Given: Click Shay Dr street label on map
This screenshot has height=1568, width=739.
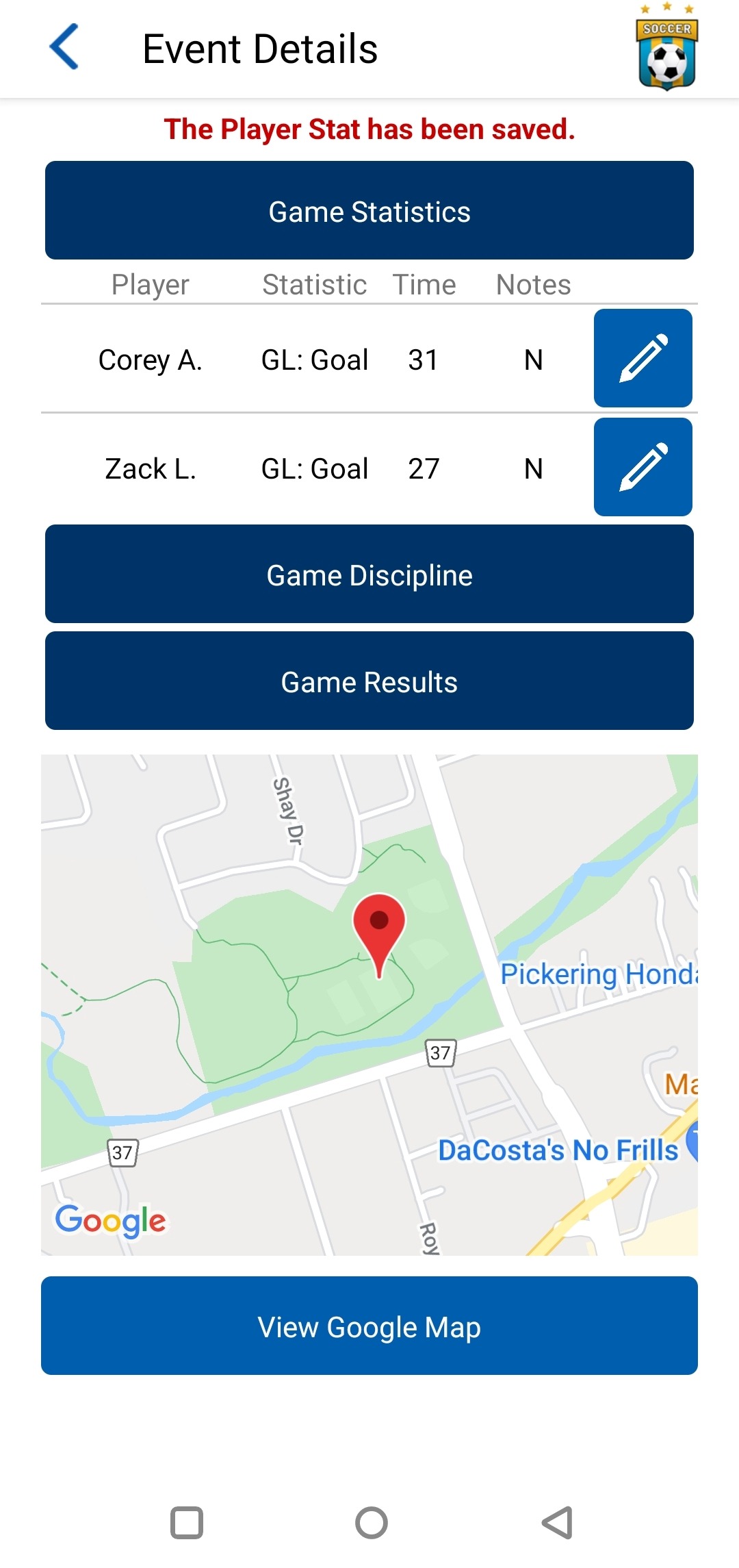Looking at the screenshot, I should 287,805.
